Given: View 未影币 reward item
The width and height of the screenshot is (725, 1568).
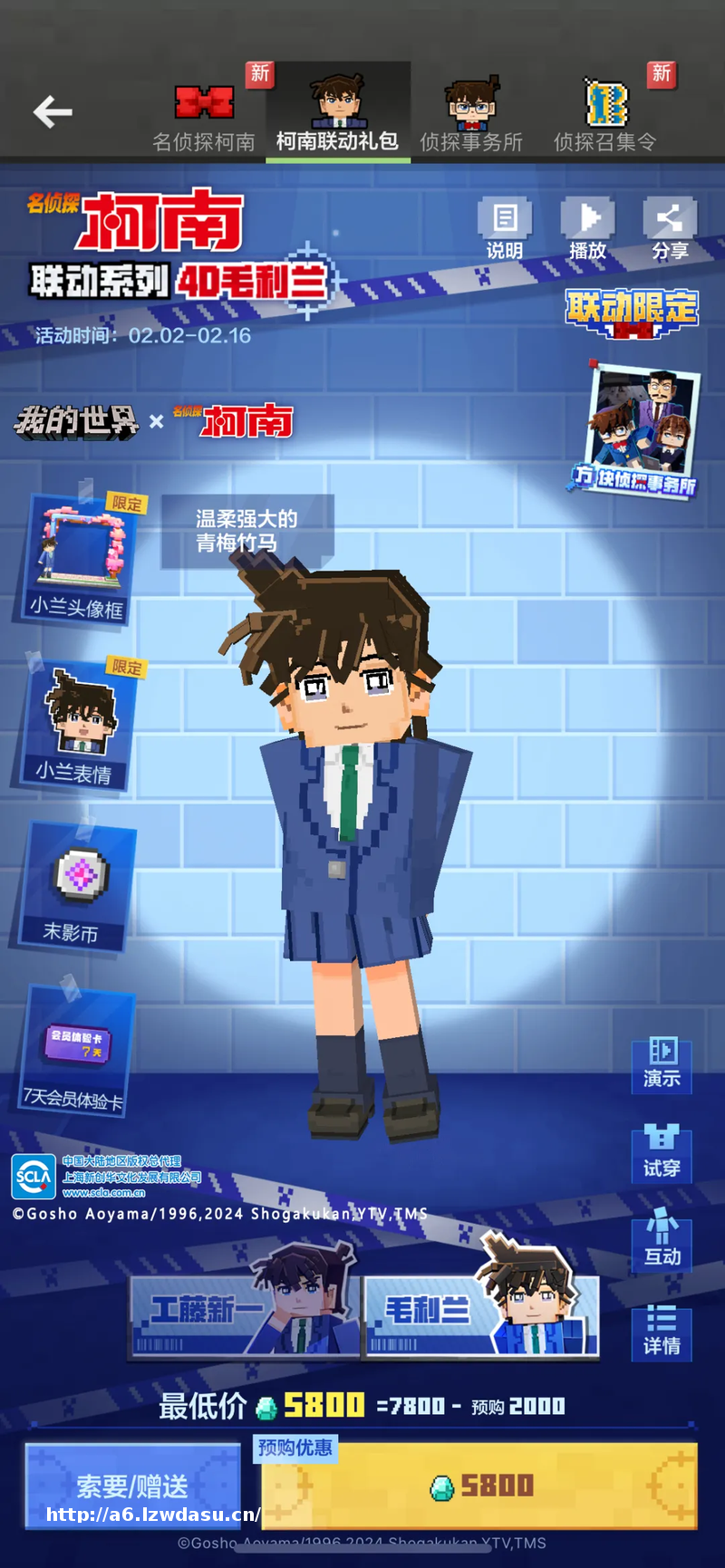Looking at the screenshot, I should (x=76, y=888).
